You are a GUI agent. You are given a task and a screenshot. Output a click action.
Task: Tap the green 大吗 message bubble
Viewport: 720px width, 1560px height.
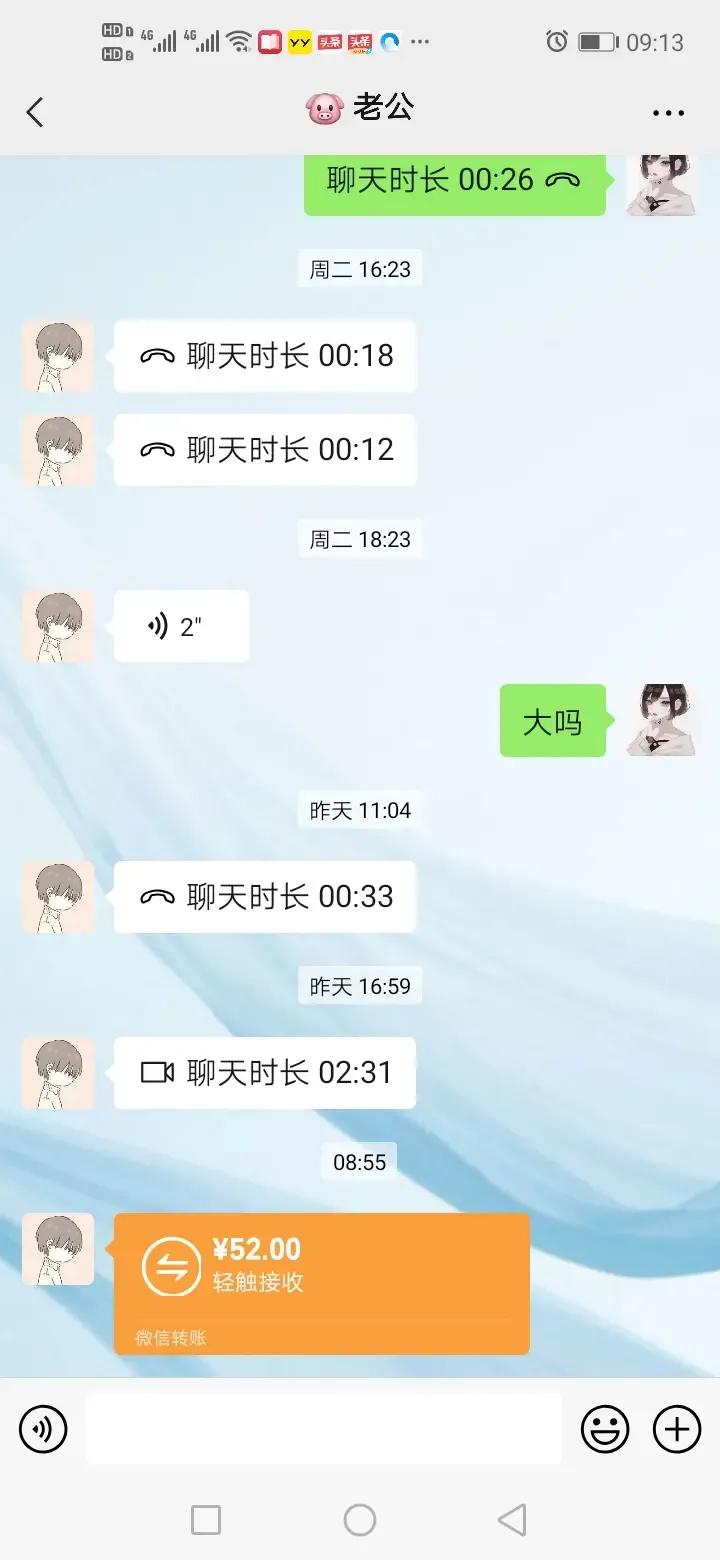pyautogui.click(x=552, y=722)
